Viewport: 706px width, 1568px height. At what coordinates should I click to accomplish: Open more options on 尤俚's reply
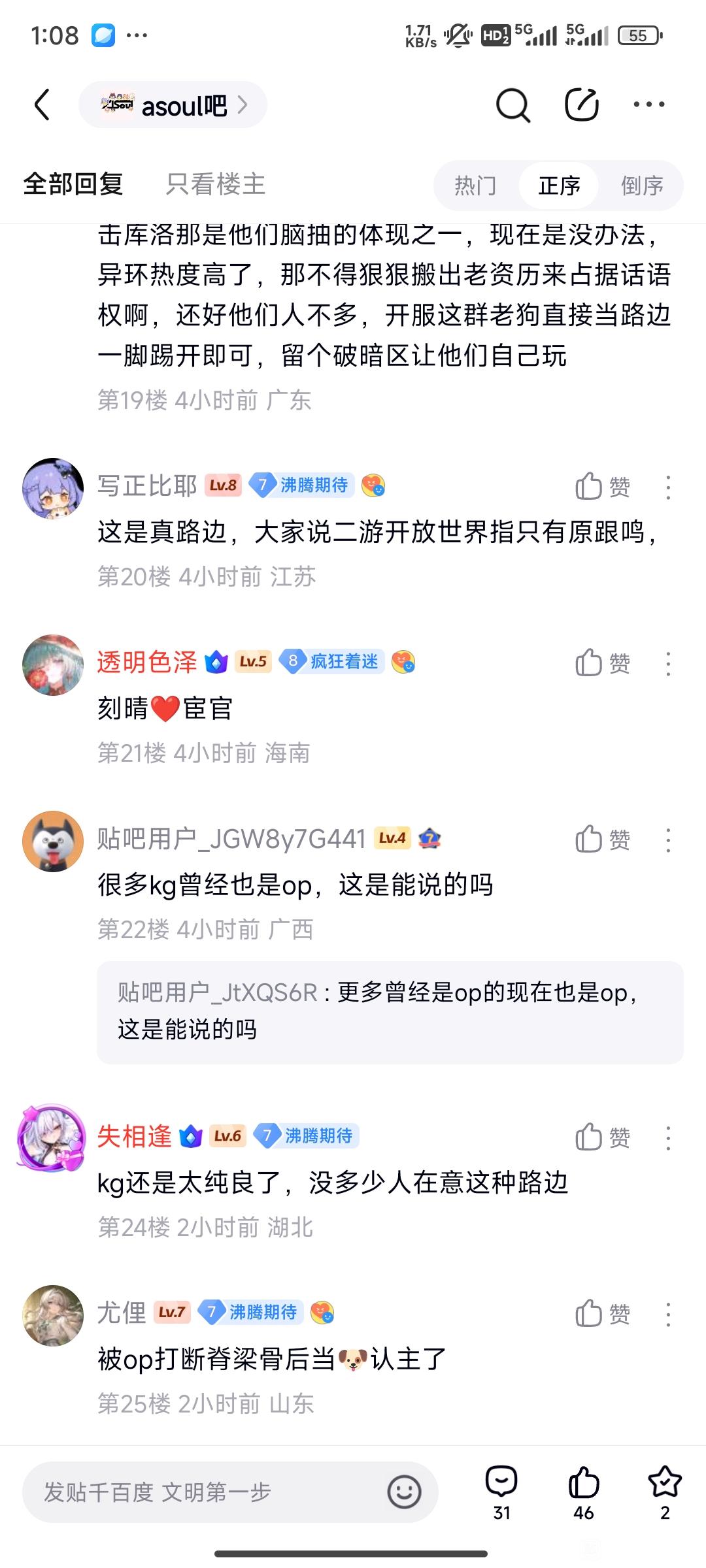(668, 1314)
